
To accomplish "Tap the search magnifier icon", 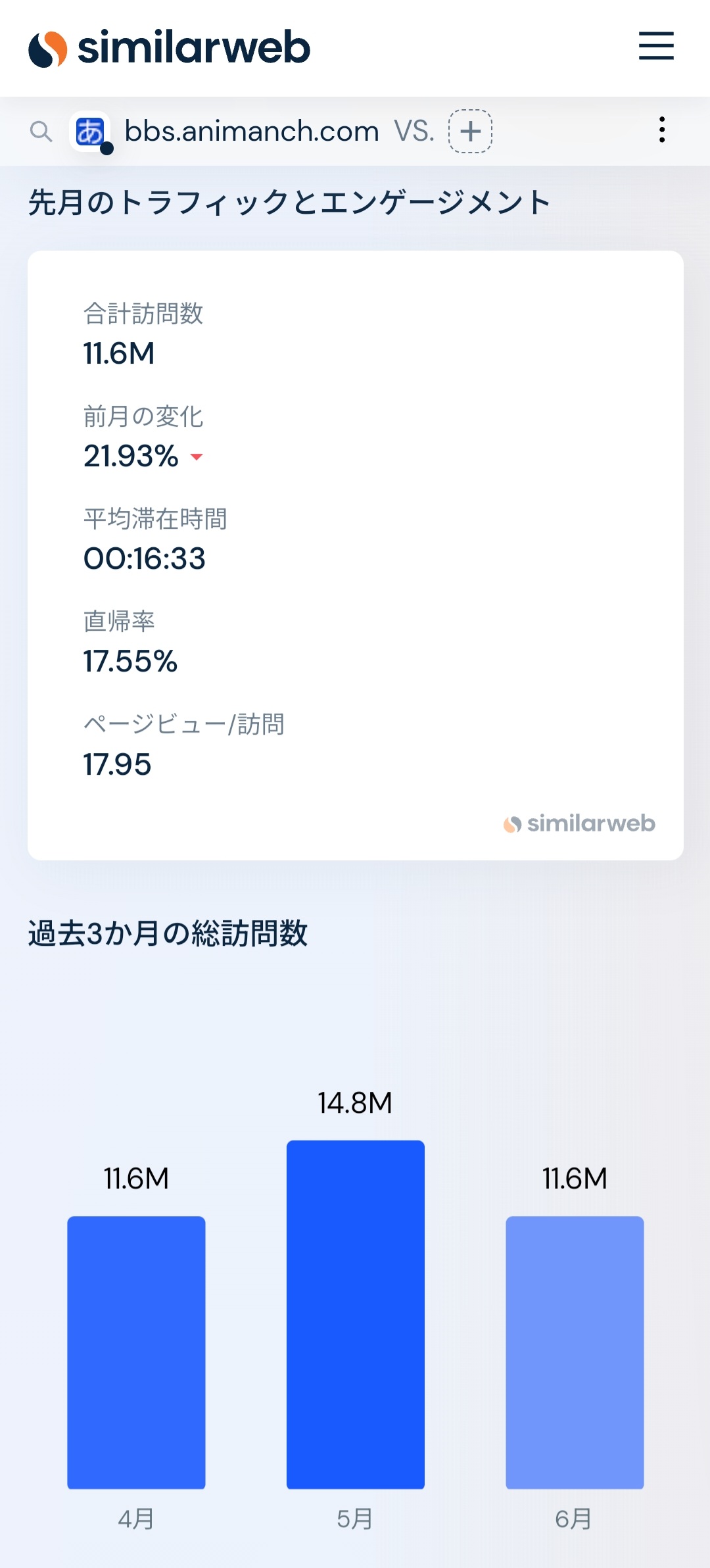I will point(41,131).
